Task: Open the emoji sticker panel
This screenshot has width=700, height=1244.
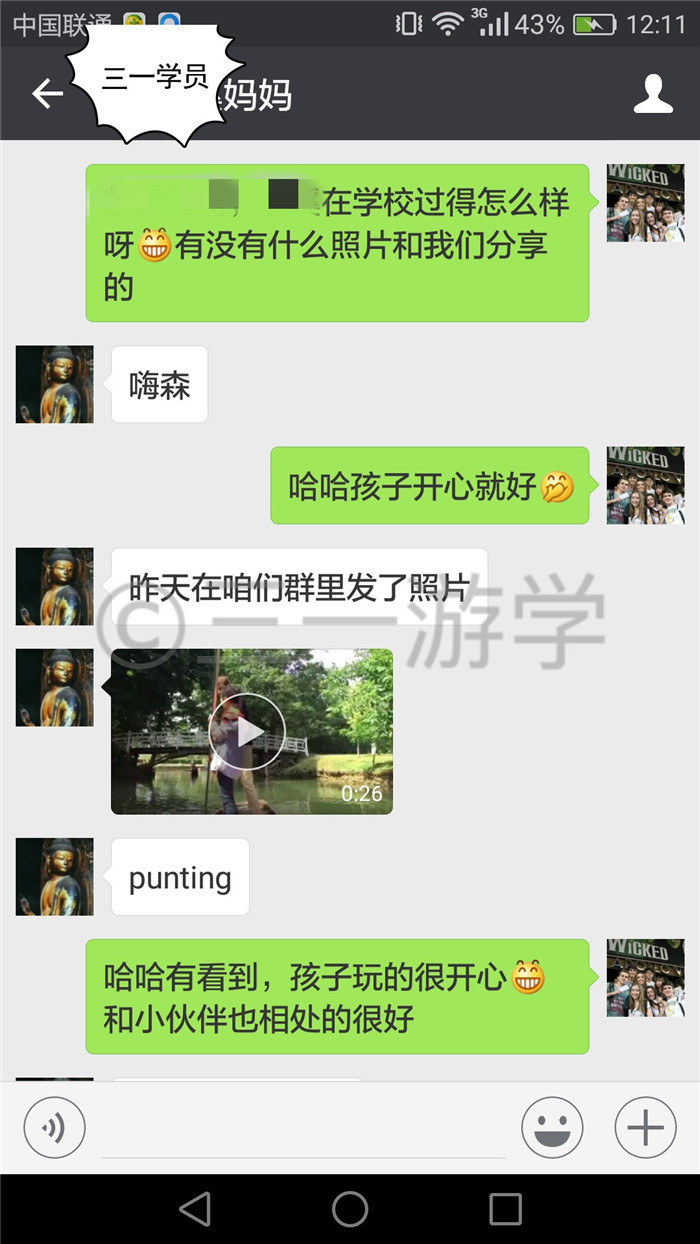Action: coord(552,1128)
